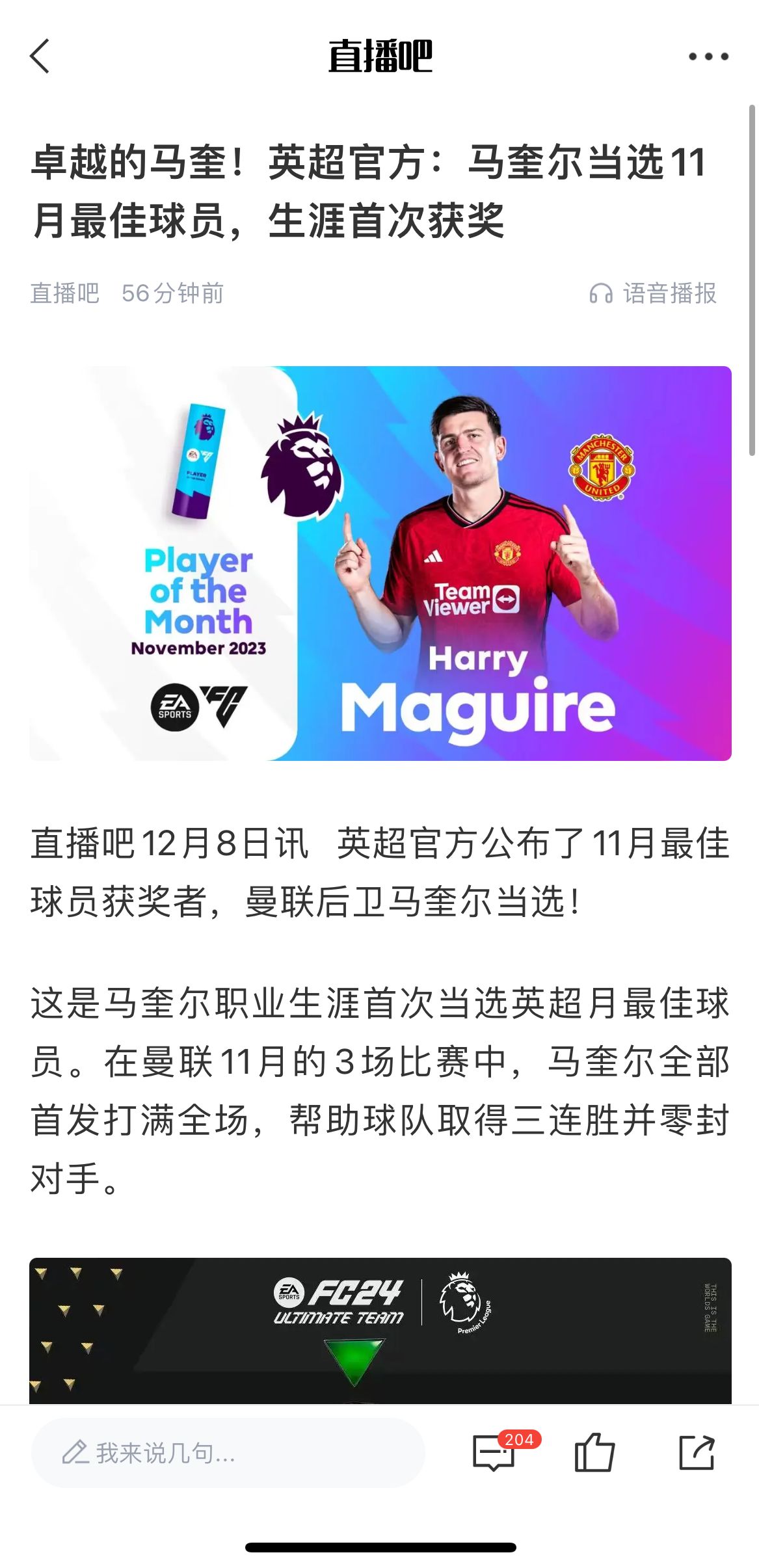Open the FC24 Ultimate Team image

click(380, 1331)
